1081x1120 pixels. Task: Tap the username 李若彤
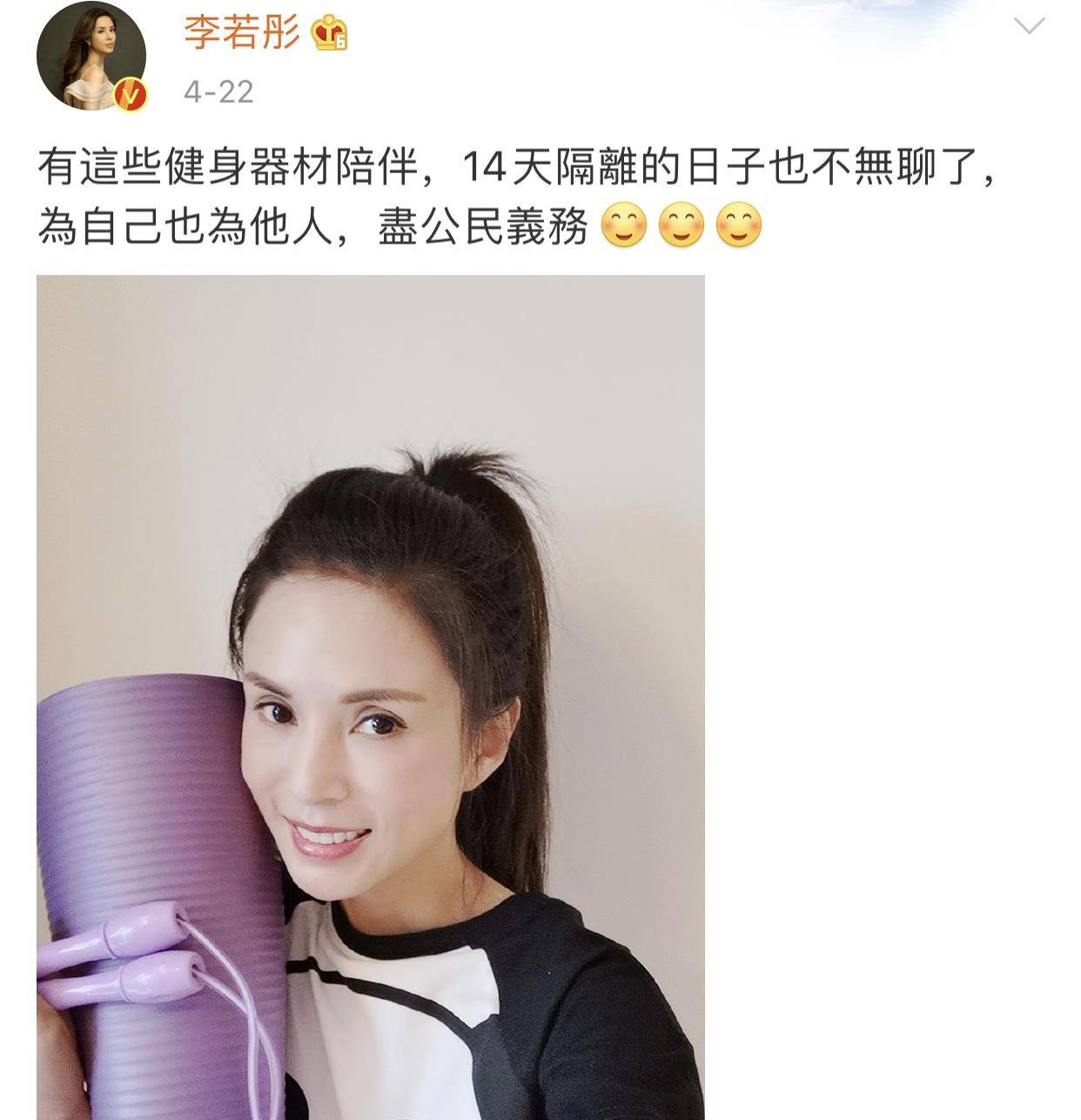(241, 34)
